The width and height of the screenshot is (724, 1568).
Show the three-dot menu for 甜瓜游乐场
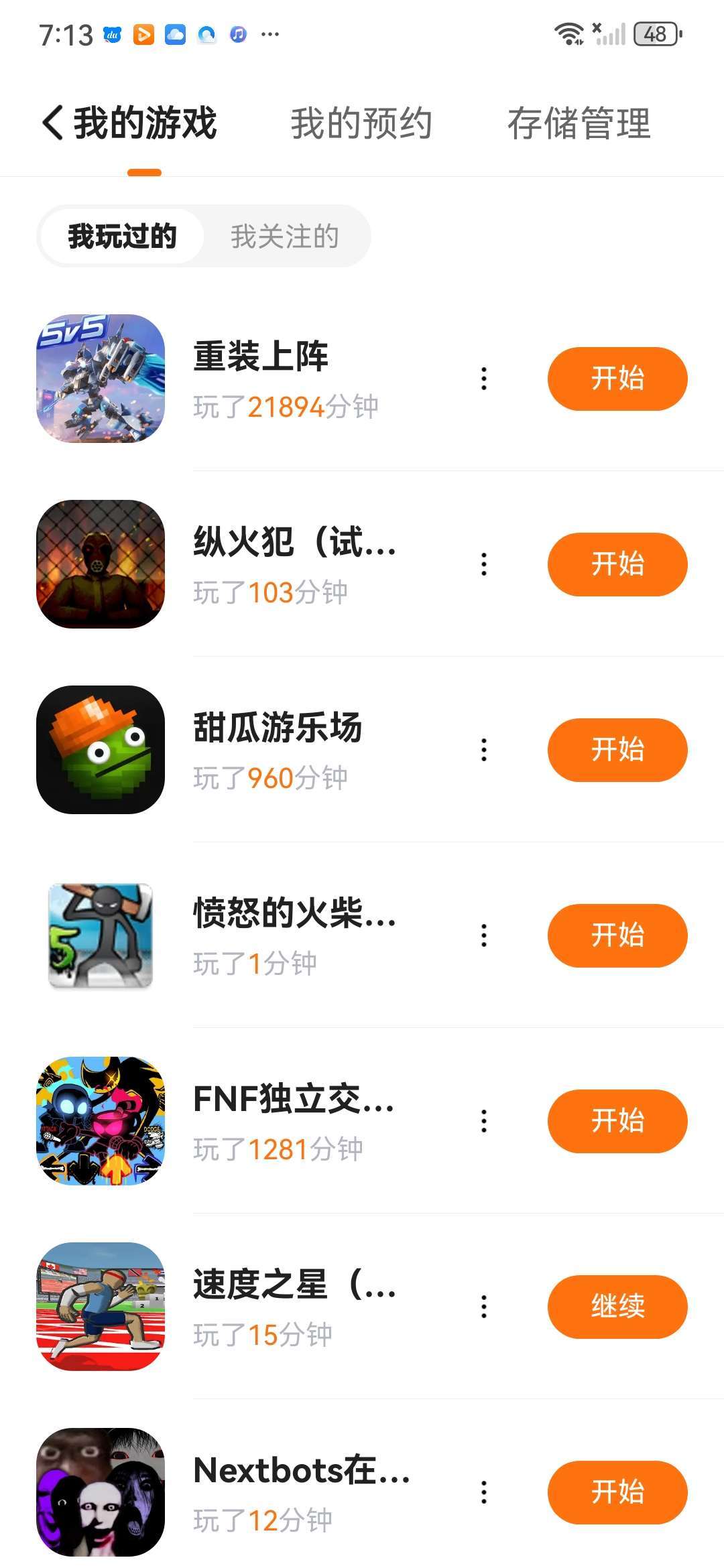click(484, 750)
